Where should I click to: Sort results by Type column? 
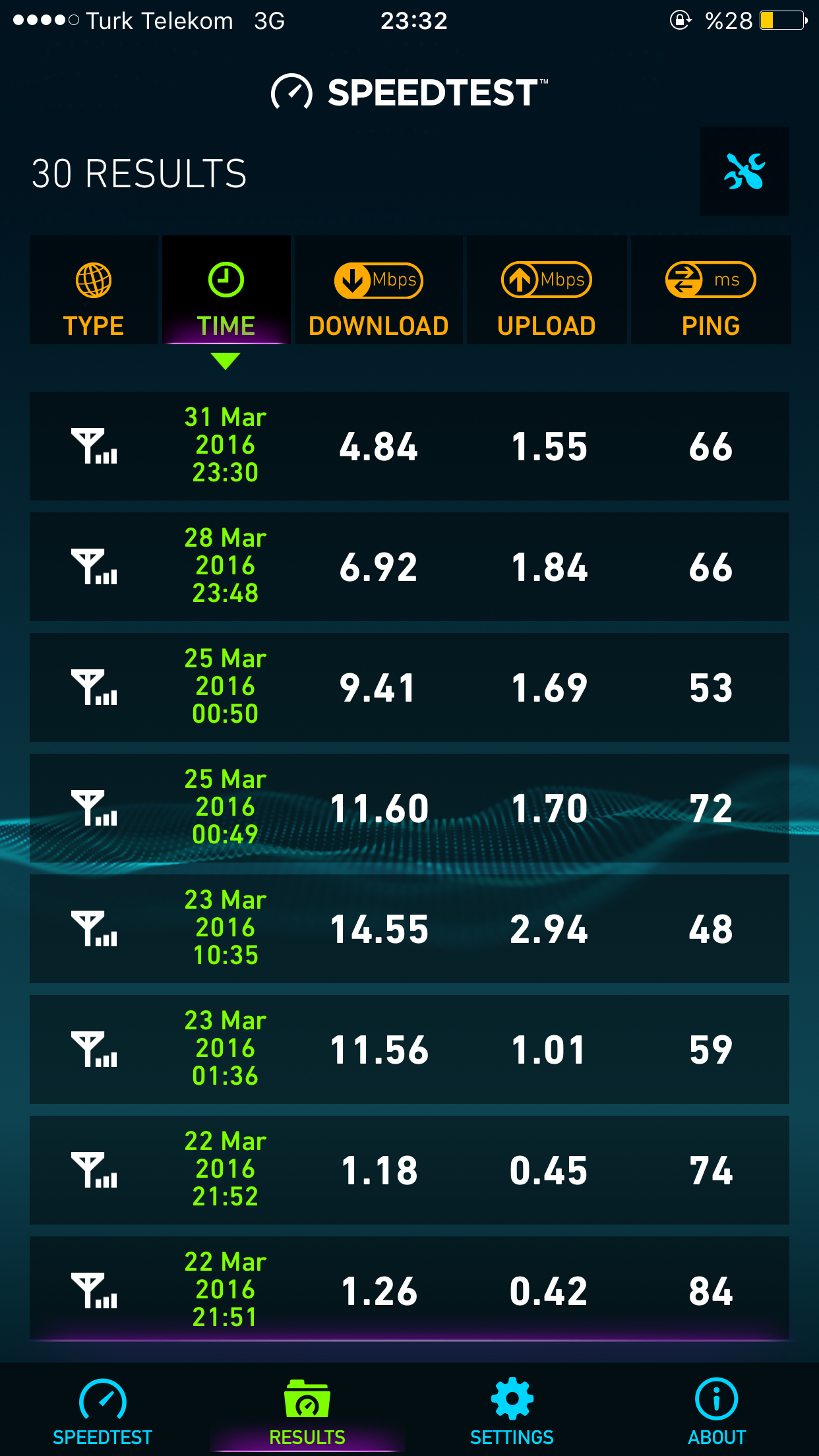(x=94, y=290)
